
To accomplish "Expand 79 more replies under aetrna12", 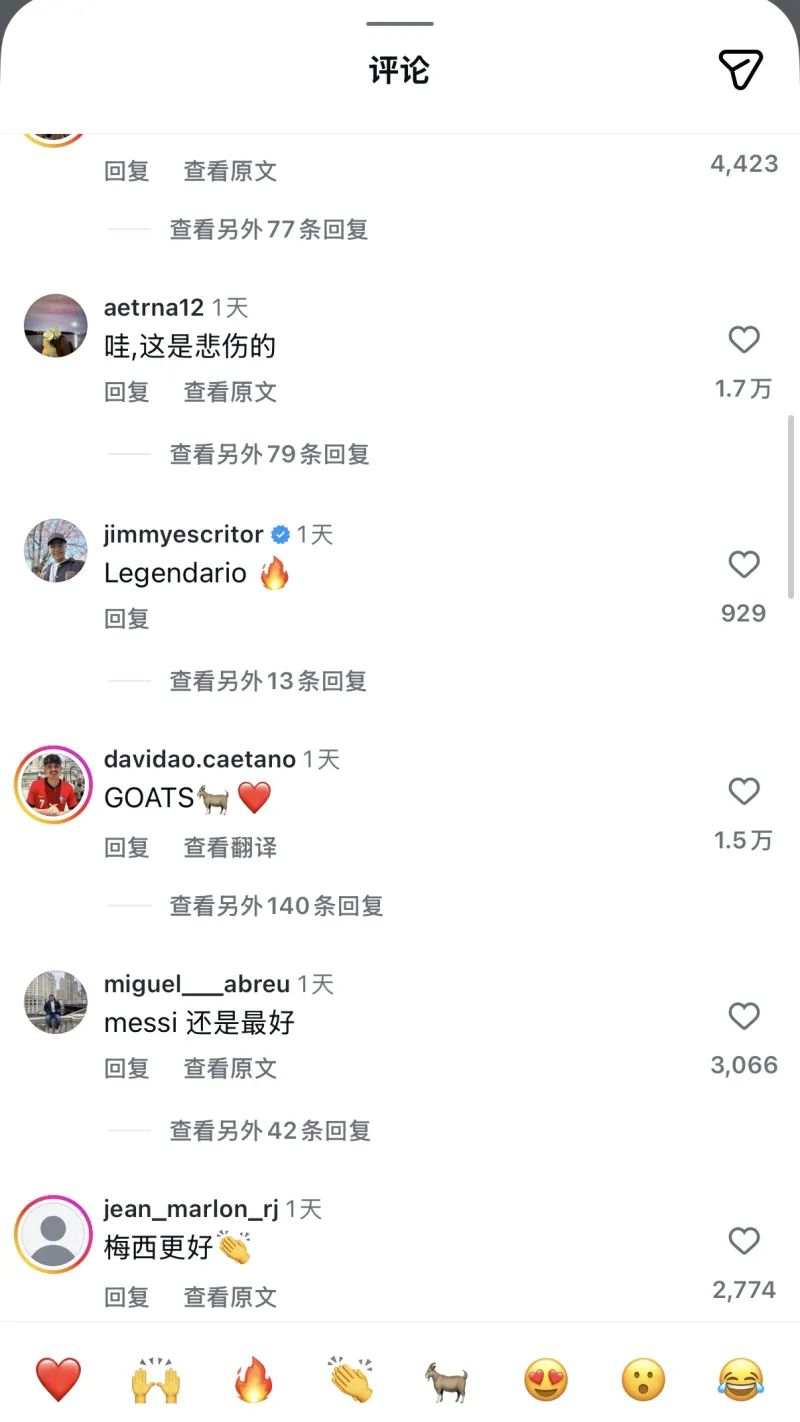I will click(x=269, y=454).
